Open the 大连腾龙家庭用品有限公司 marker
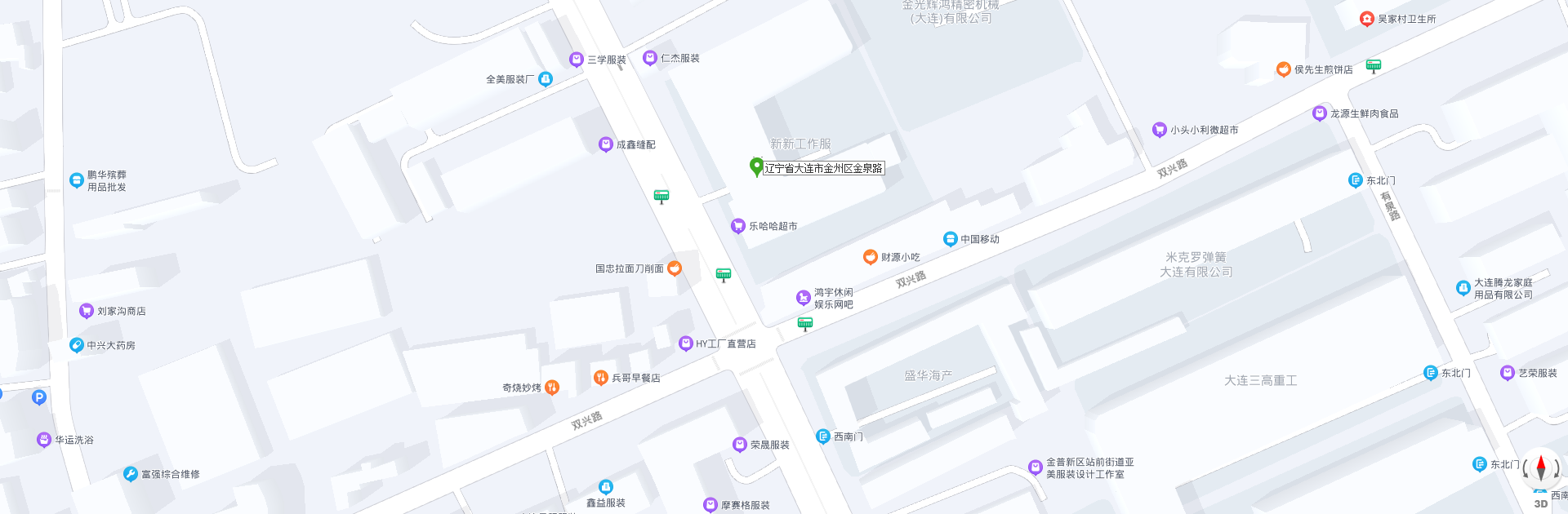Image resolution: width=1568 pixels, height=514 pixels. point(1463,288)
